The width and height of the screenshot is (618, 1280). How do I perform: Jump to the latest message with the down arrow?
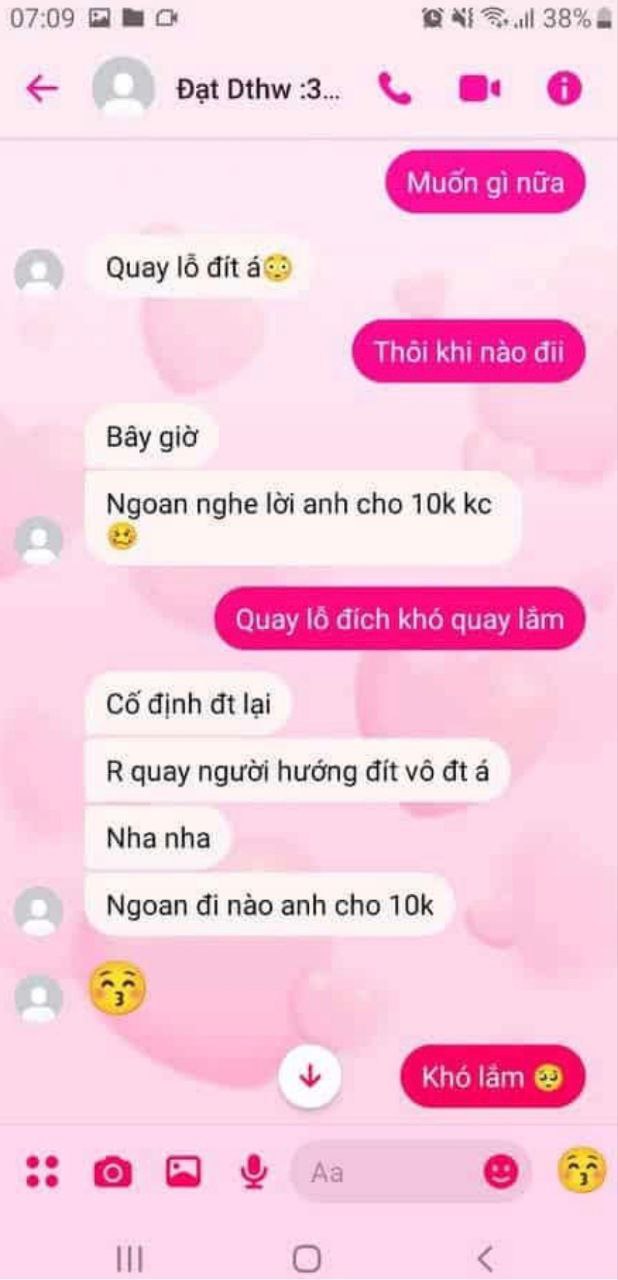[310, 1076]
